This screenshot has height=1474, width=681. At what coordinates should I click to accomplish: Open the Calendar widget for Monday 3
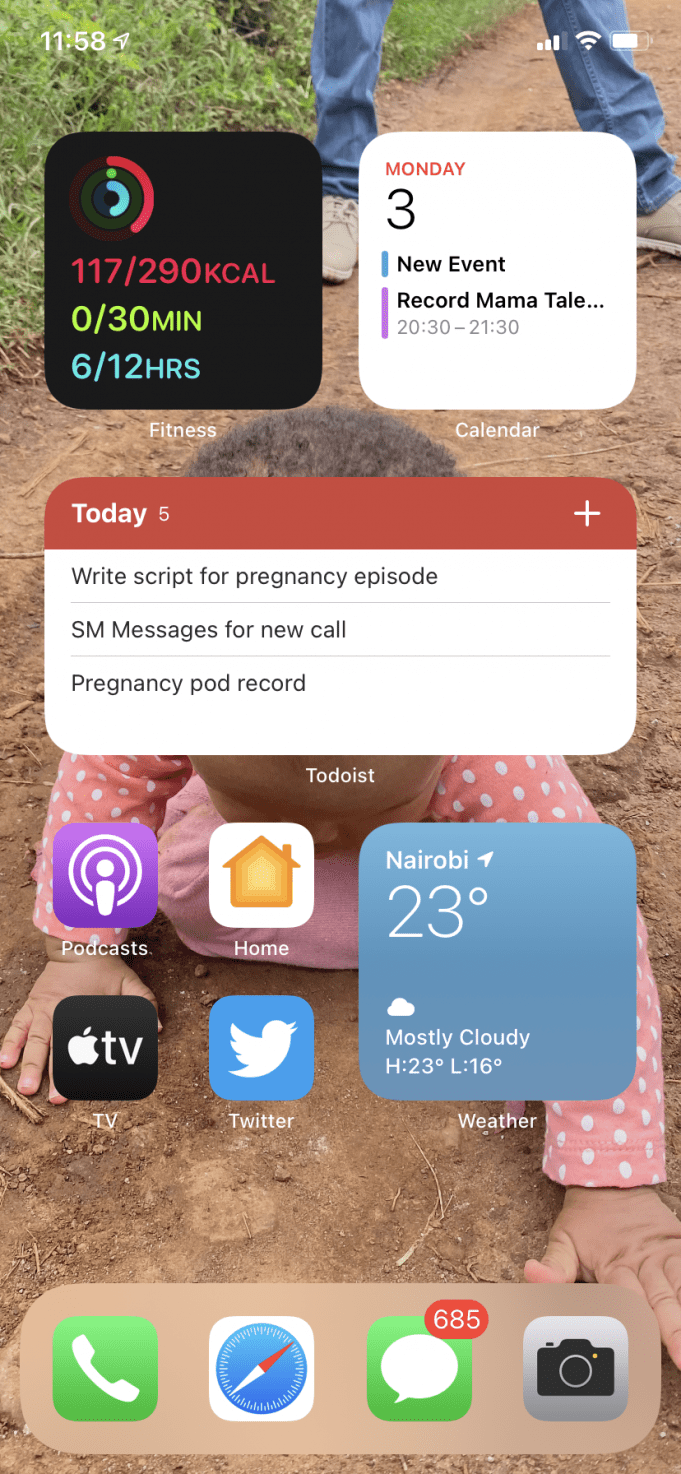coord(497,270)
